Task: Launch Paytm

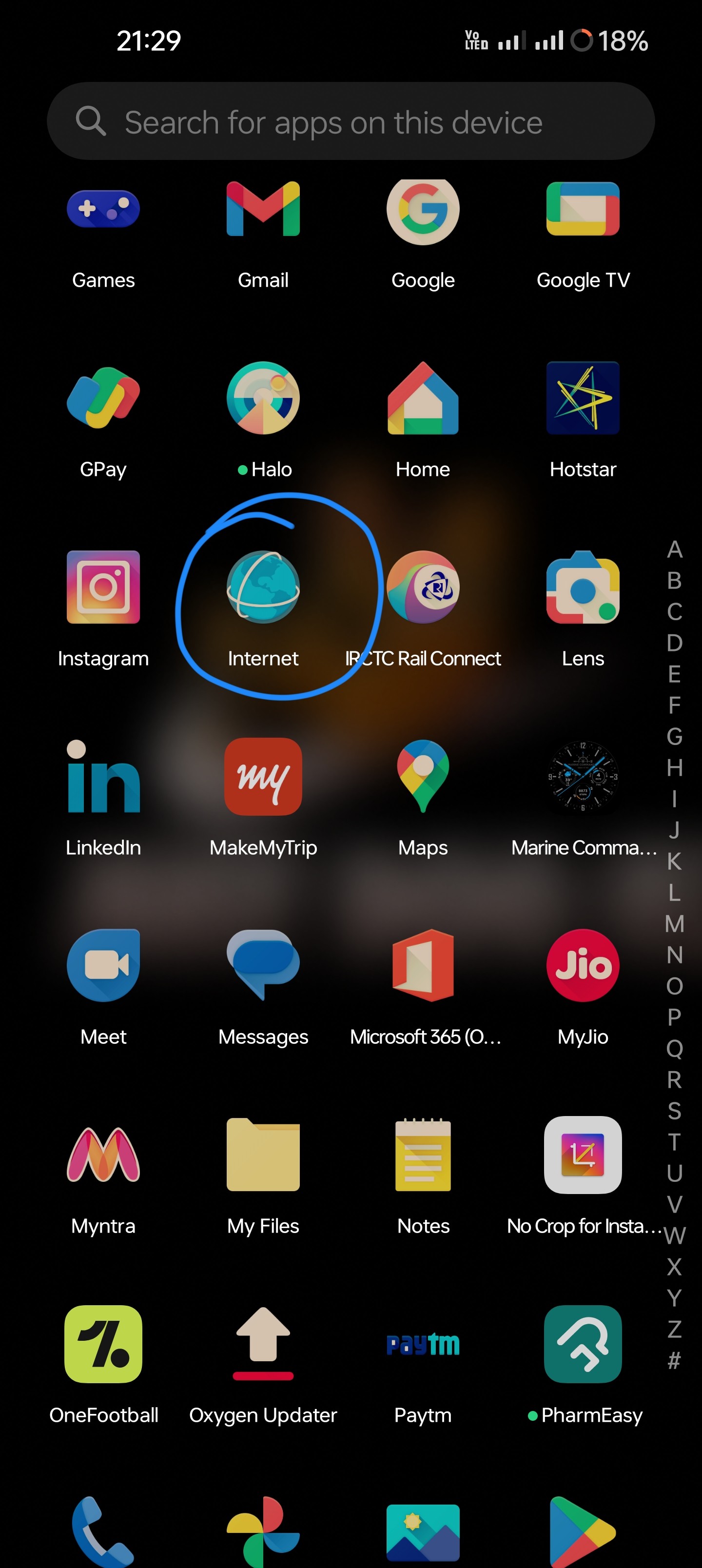Action: click(x=423, y=1344)
